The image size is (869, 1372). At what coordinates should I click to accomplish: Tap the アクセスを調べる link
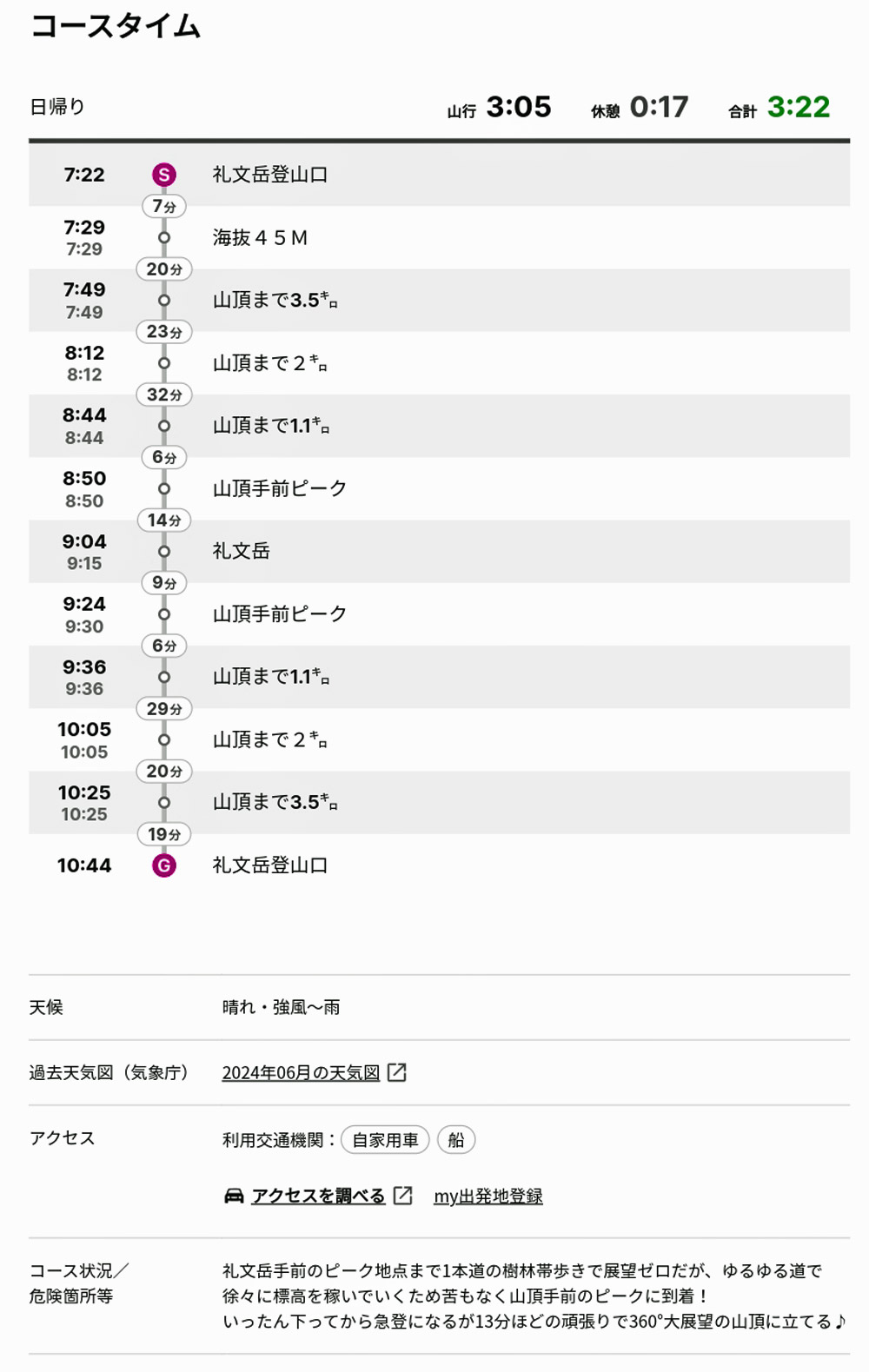[318, 1196]
